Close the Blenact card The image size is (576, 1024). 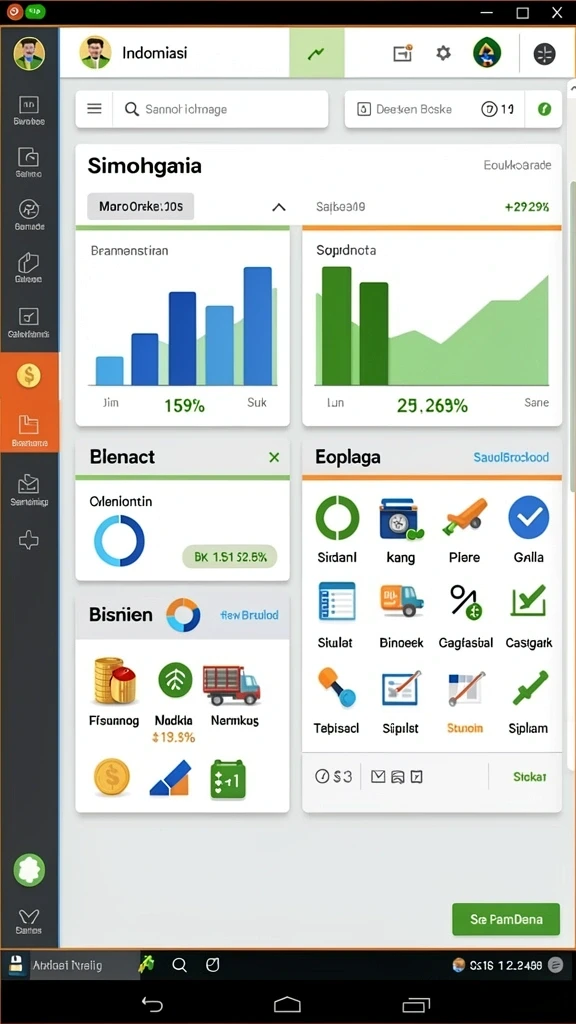click(274, 457)
